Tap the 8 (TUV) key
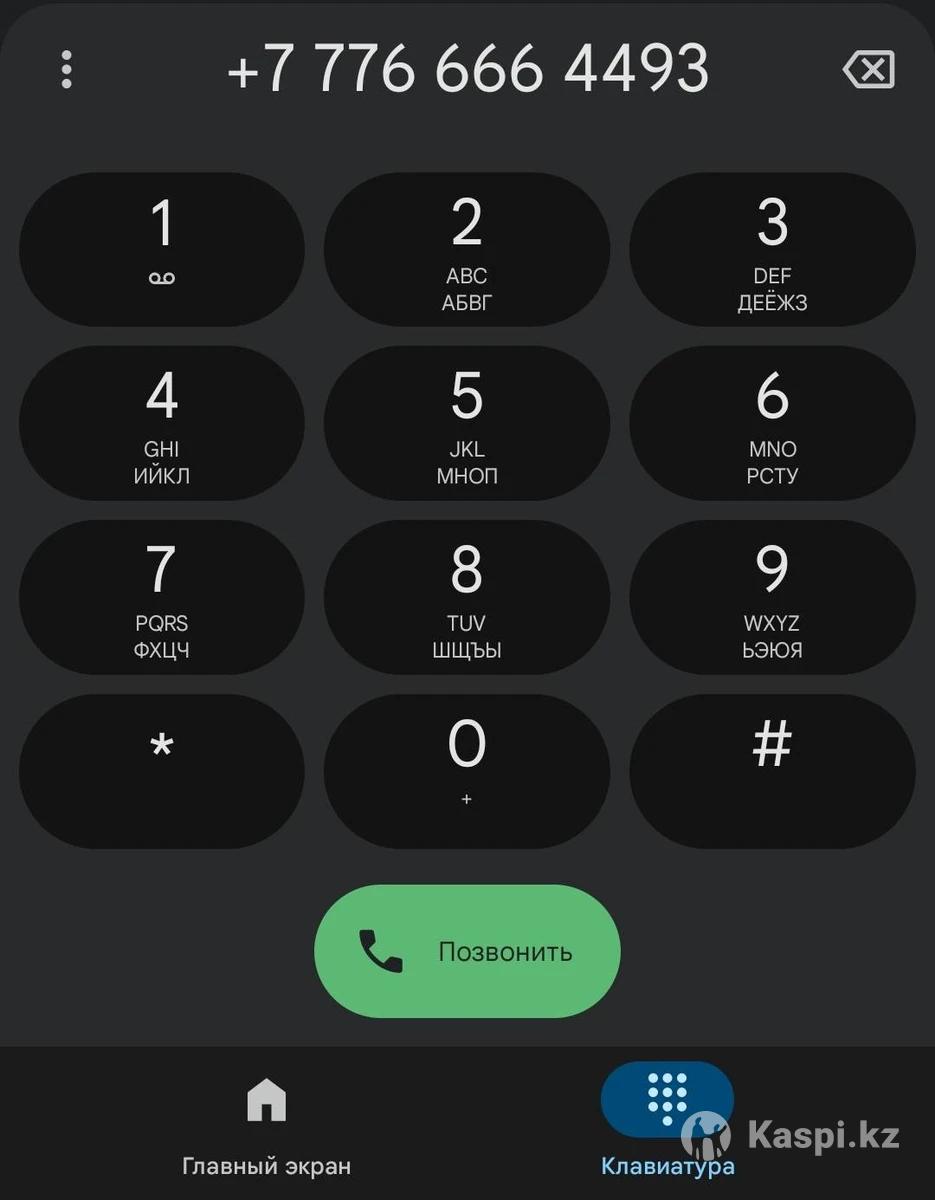Image resolution: width=935 pixels, height=1200 pixels. (x=467, y=597)
